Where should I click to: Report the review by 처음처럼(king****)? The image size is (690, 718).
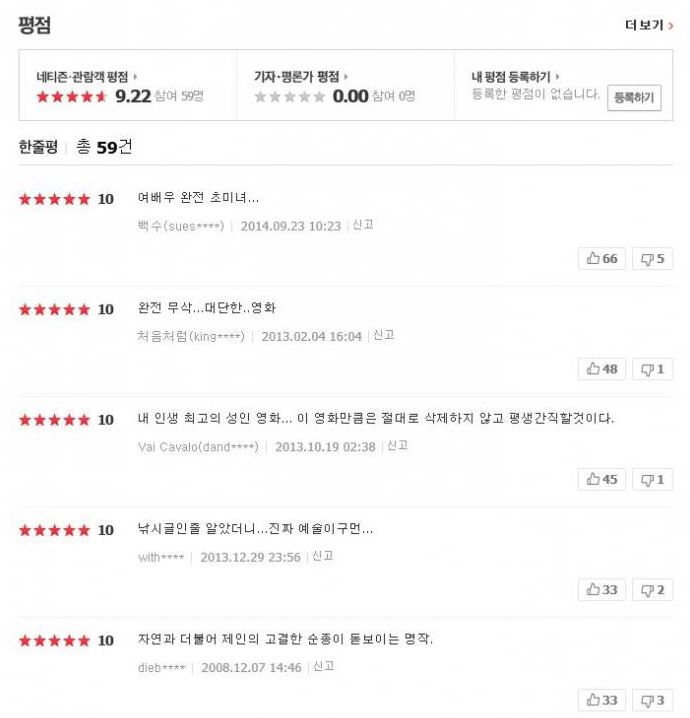coord(384,336)
